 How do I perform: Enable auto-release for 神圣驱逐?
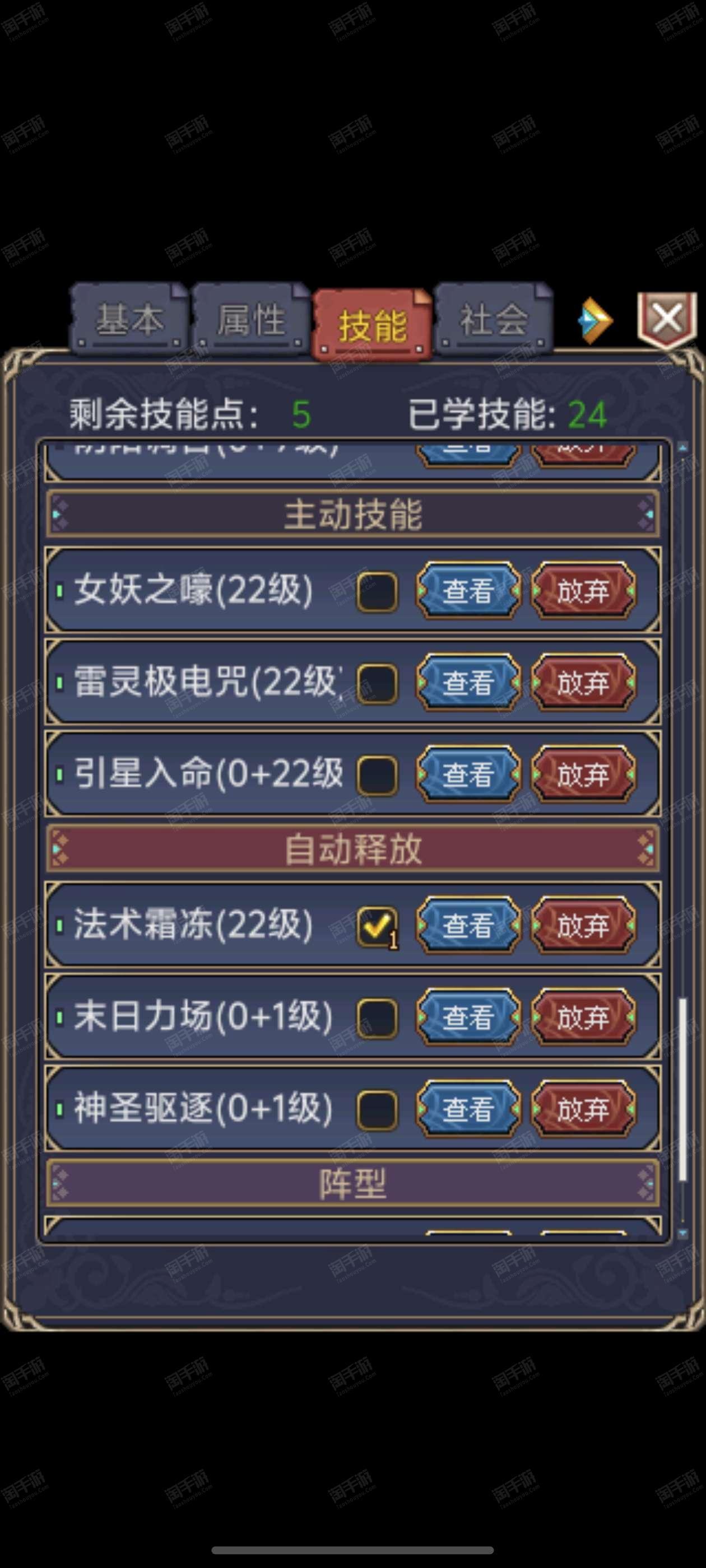pos(377,1110)
